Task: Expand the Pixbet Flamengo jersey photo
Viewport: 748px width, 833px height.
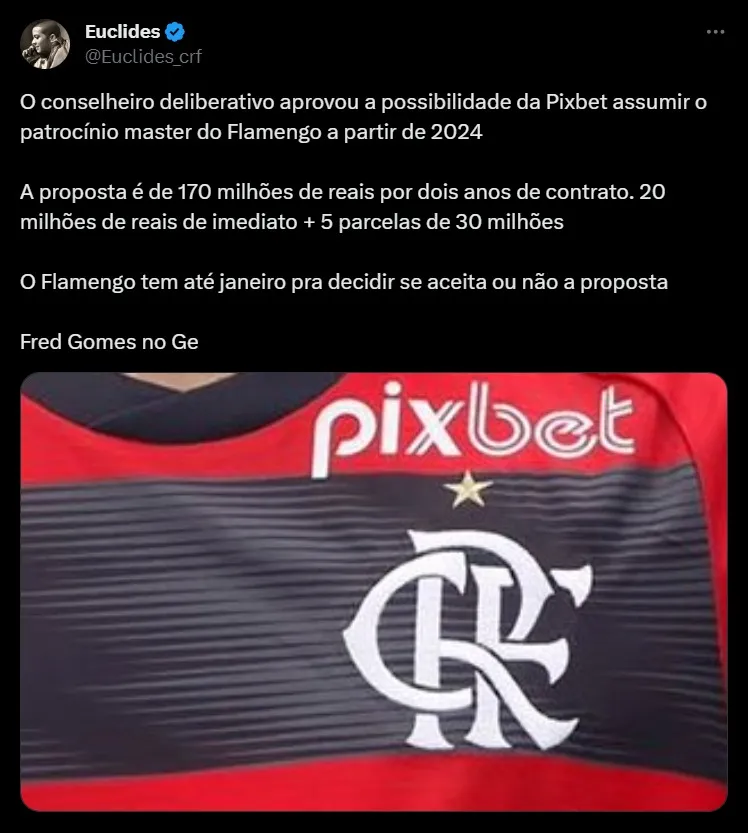Action: coord(373,590)
